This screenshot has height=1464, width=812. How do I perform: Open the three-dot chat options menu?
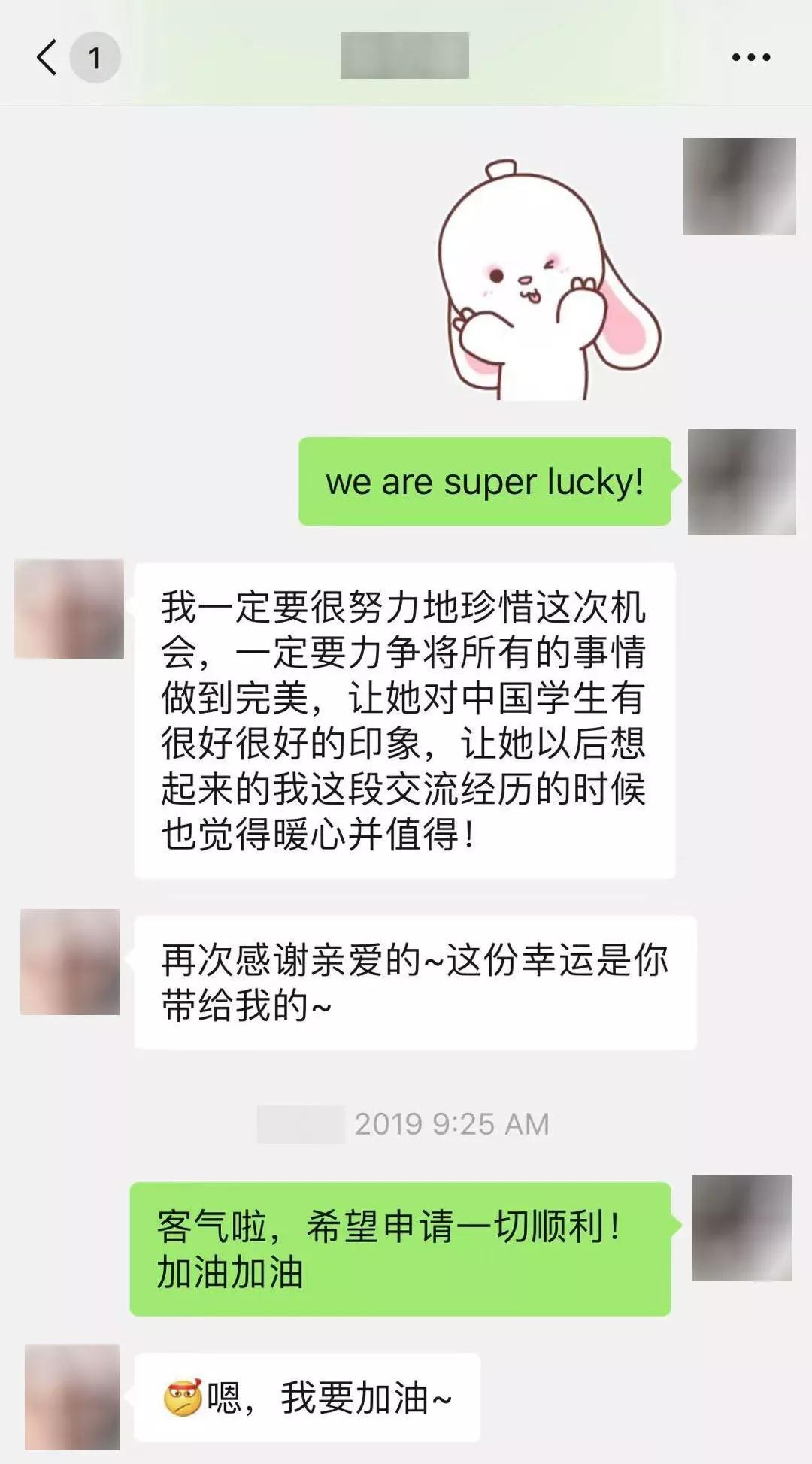click(750, 57)
